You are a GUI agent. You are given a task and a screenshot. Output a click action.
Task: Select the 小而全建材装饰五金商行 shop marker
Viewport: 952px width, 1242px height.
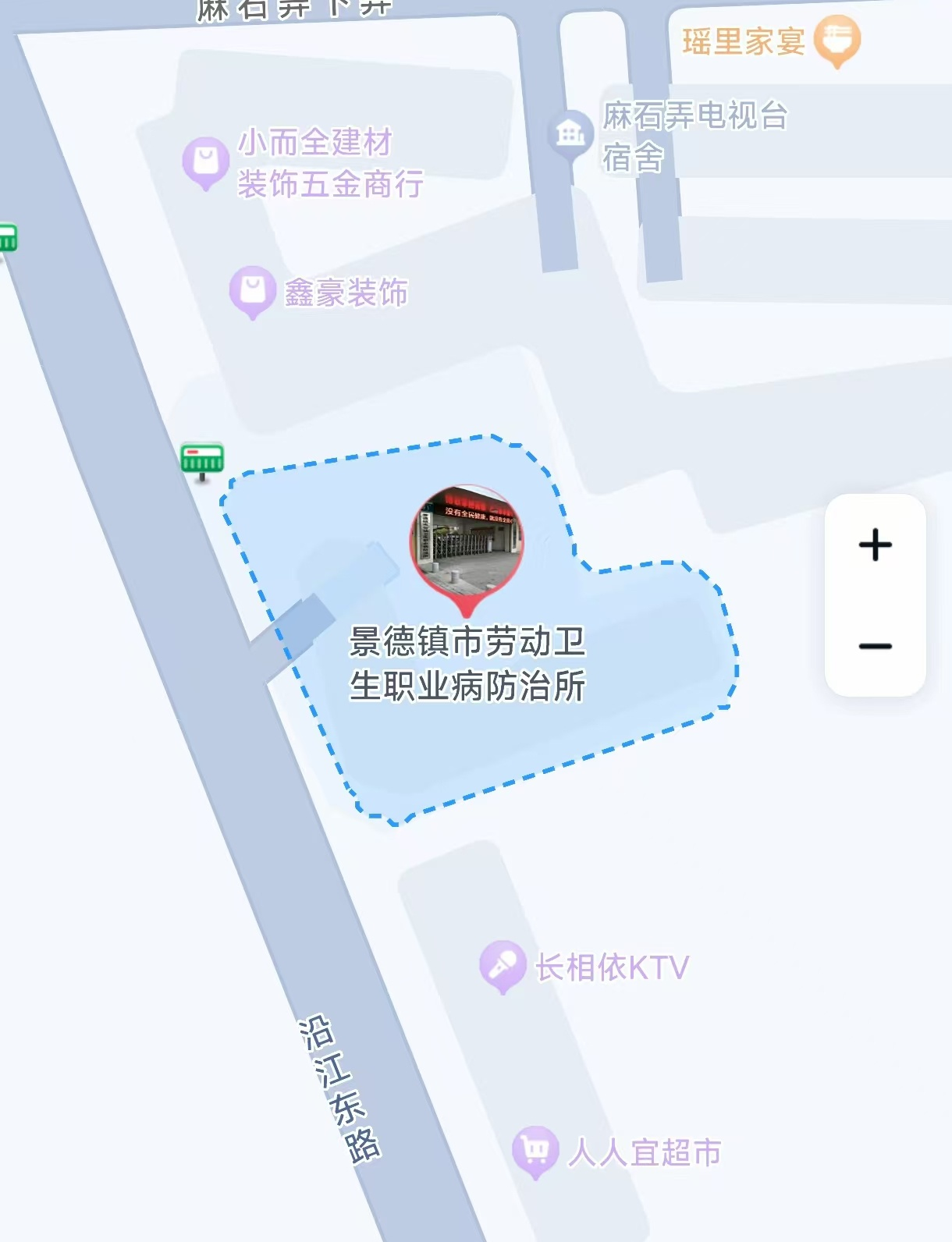click(x=205, y=161)
